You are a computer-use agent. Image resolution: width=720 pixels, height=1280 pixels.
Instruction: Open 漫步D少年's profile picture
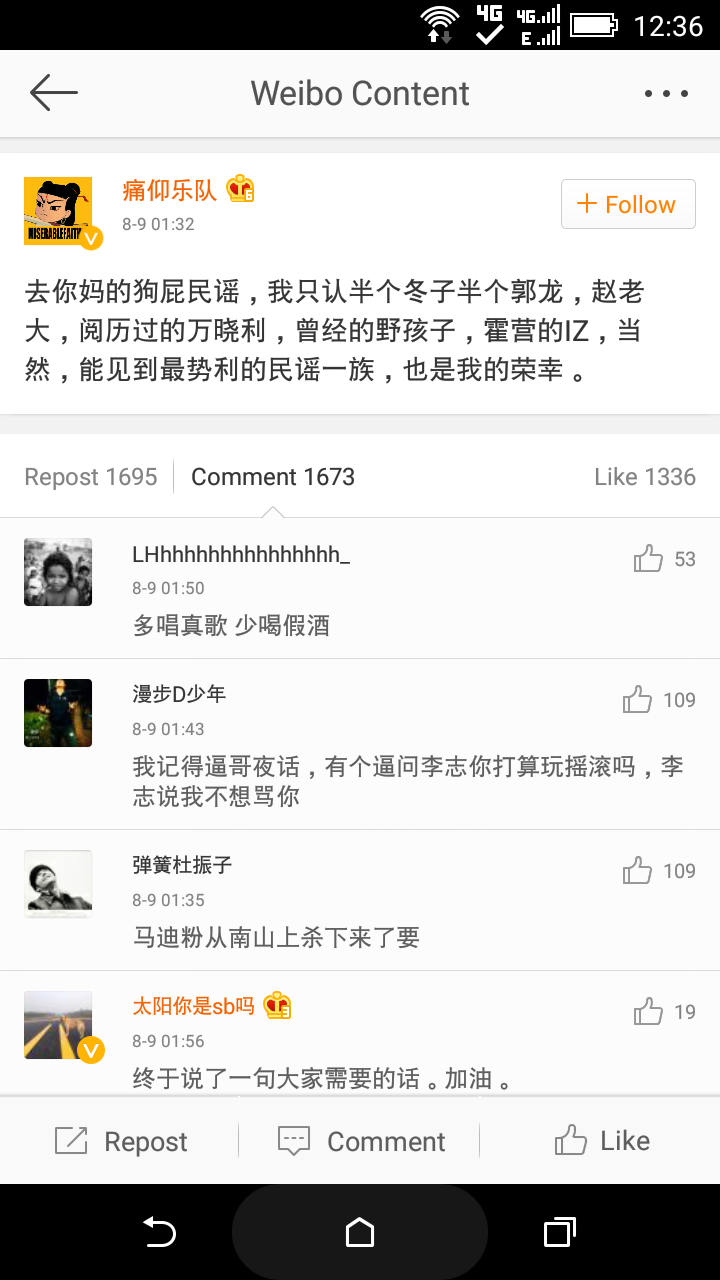[58, 713]
